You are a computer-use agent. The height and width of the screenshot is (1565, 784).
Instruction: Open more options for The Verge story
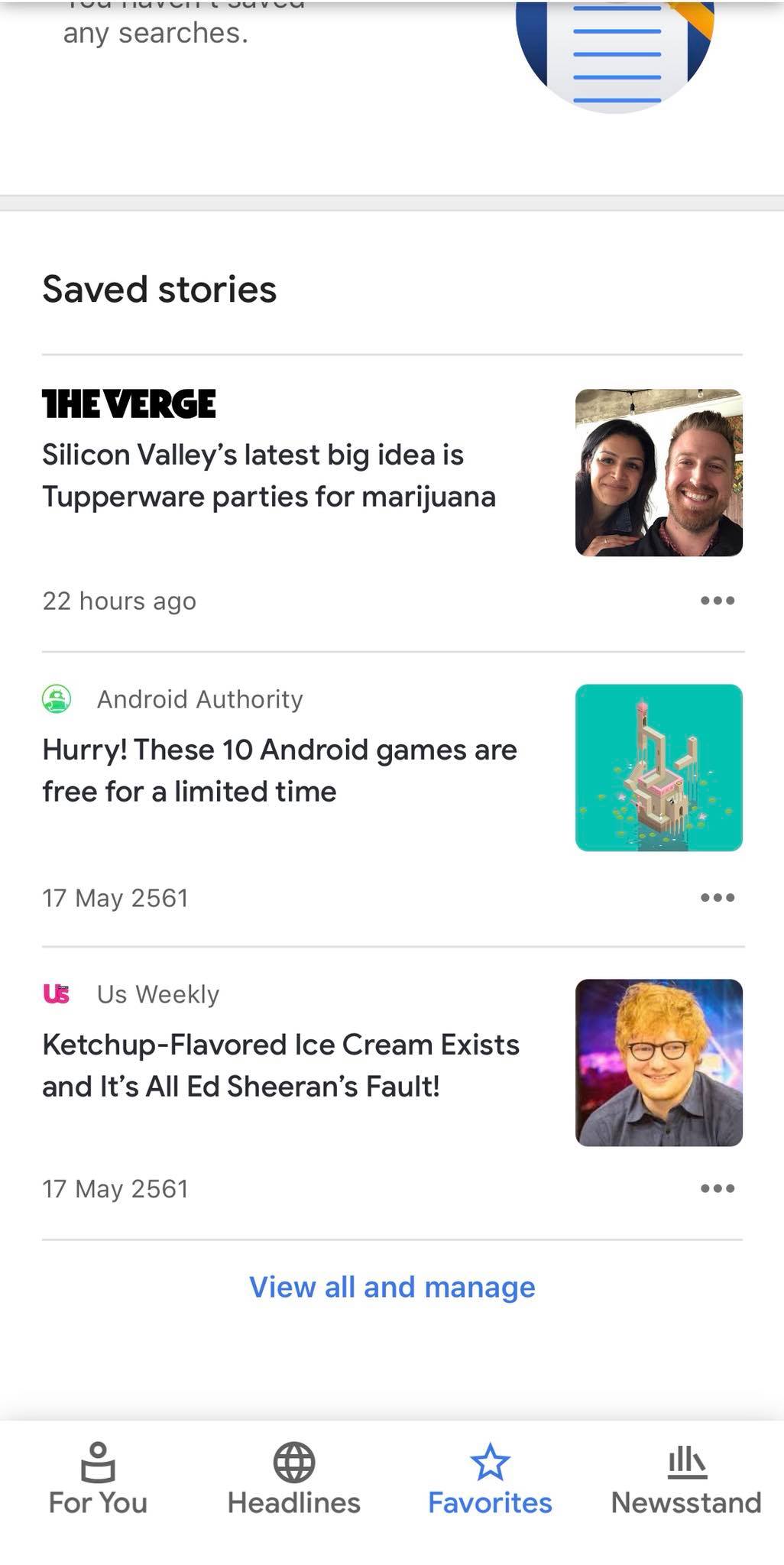click(717, 601)
